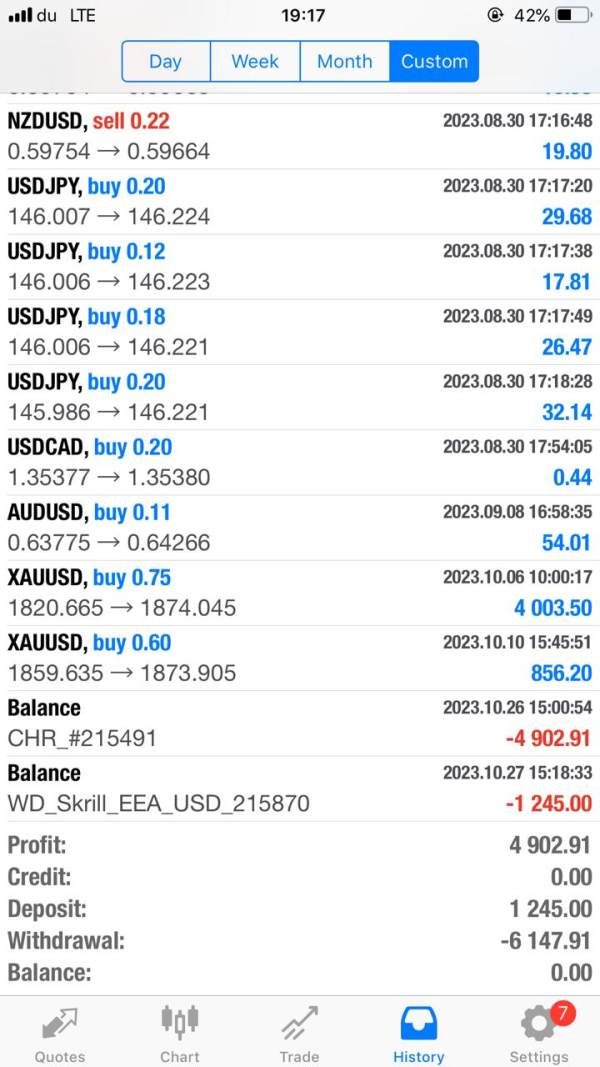Image resolution: width=600 pixels, height=1067 pixels.
Task: Open the USDJPY buy 0.12 trade row
Action: point(300,267)
